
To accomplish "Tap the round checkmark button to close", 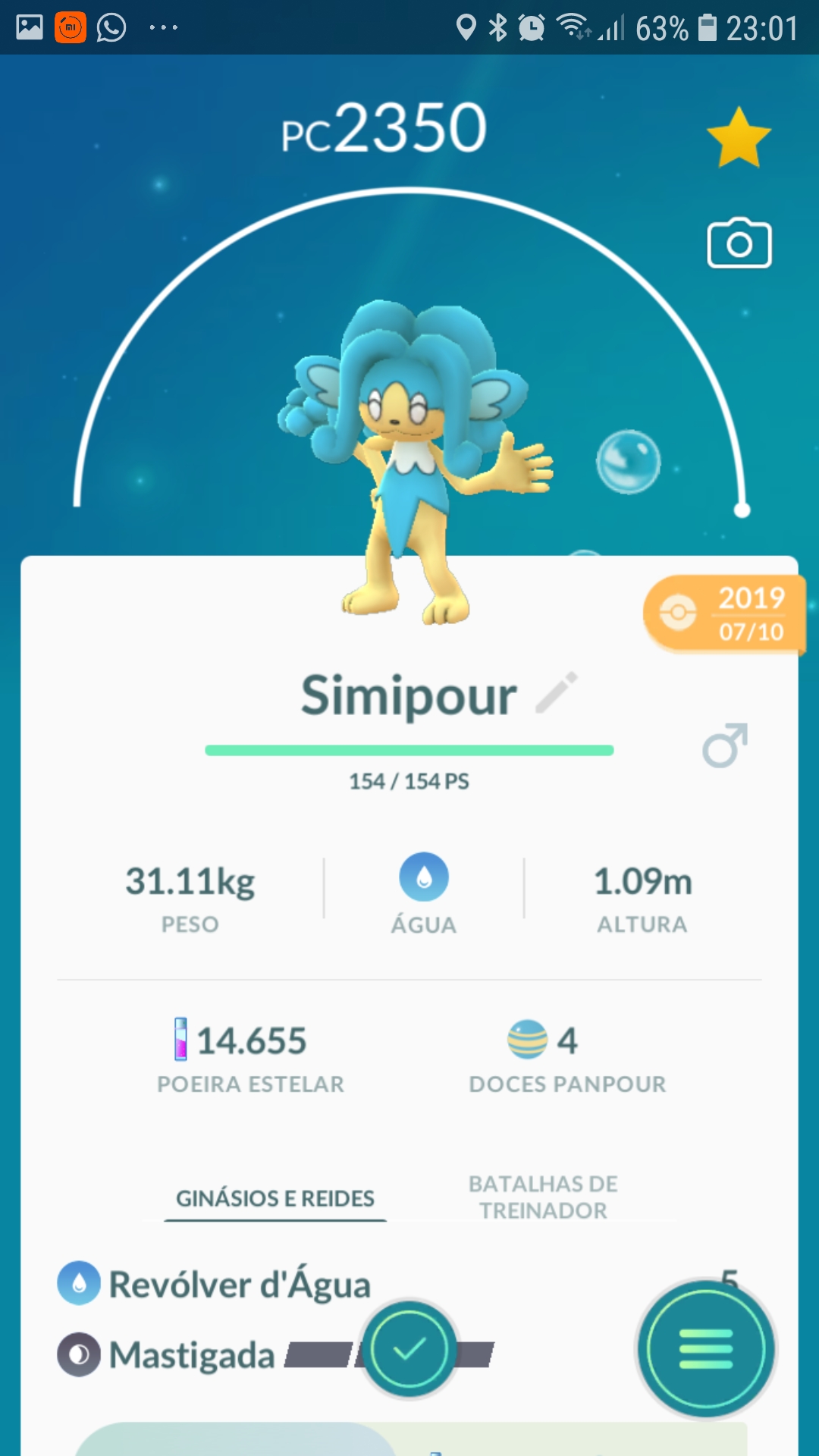I will point(409,1350).
